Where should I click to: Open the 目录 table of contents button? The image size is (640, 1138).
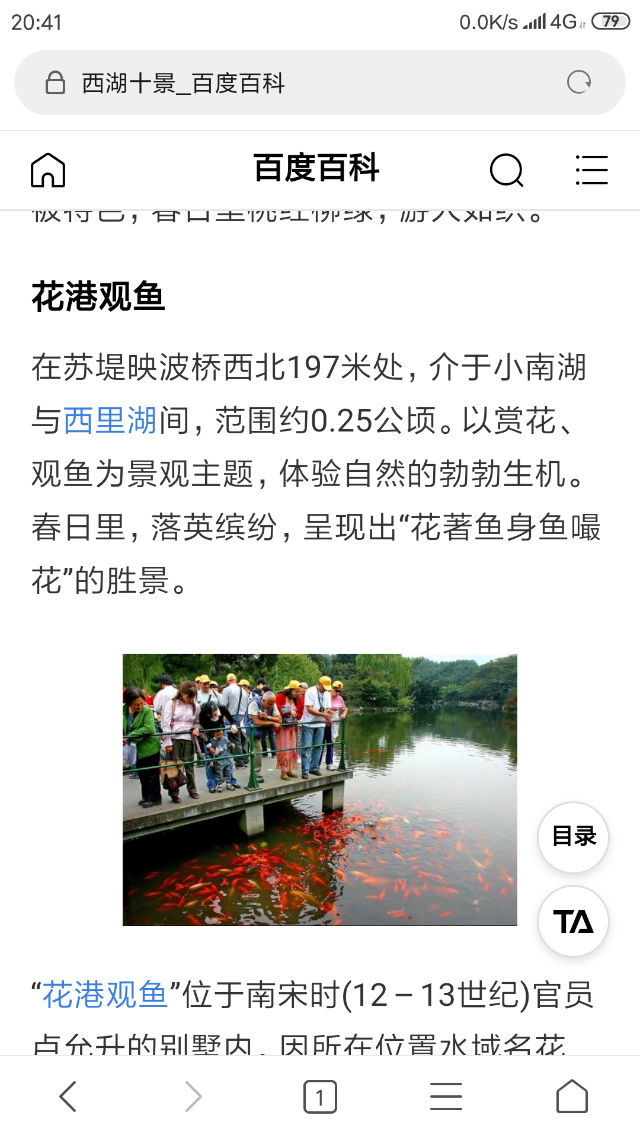(x=573, y=837)
